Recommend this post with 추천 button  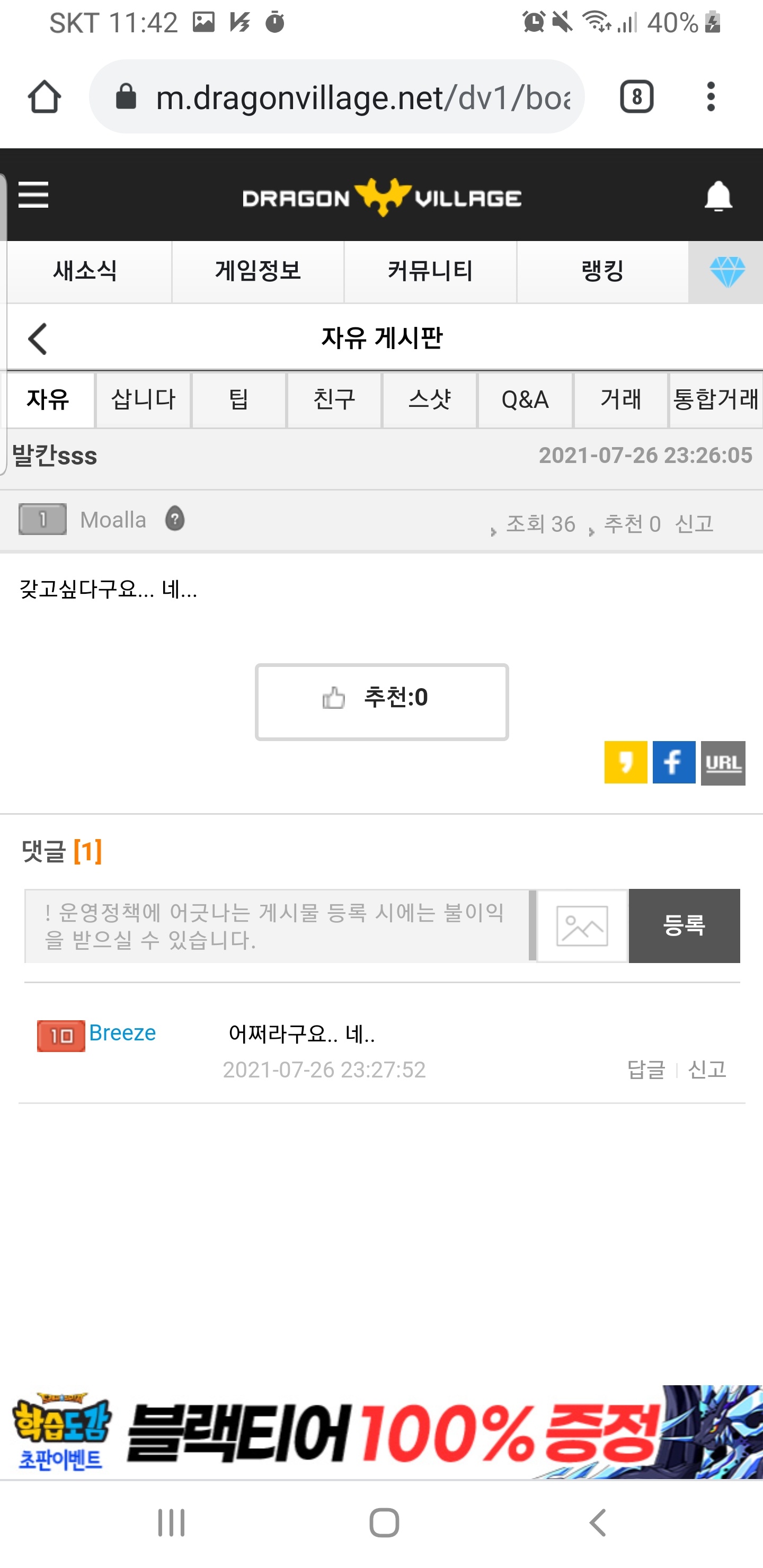[382, 701]
